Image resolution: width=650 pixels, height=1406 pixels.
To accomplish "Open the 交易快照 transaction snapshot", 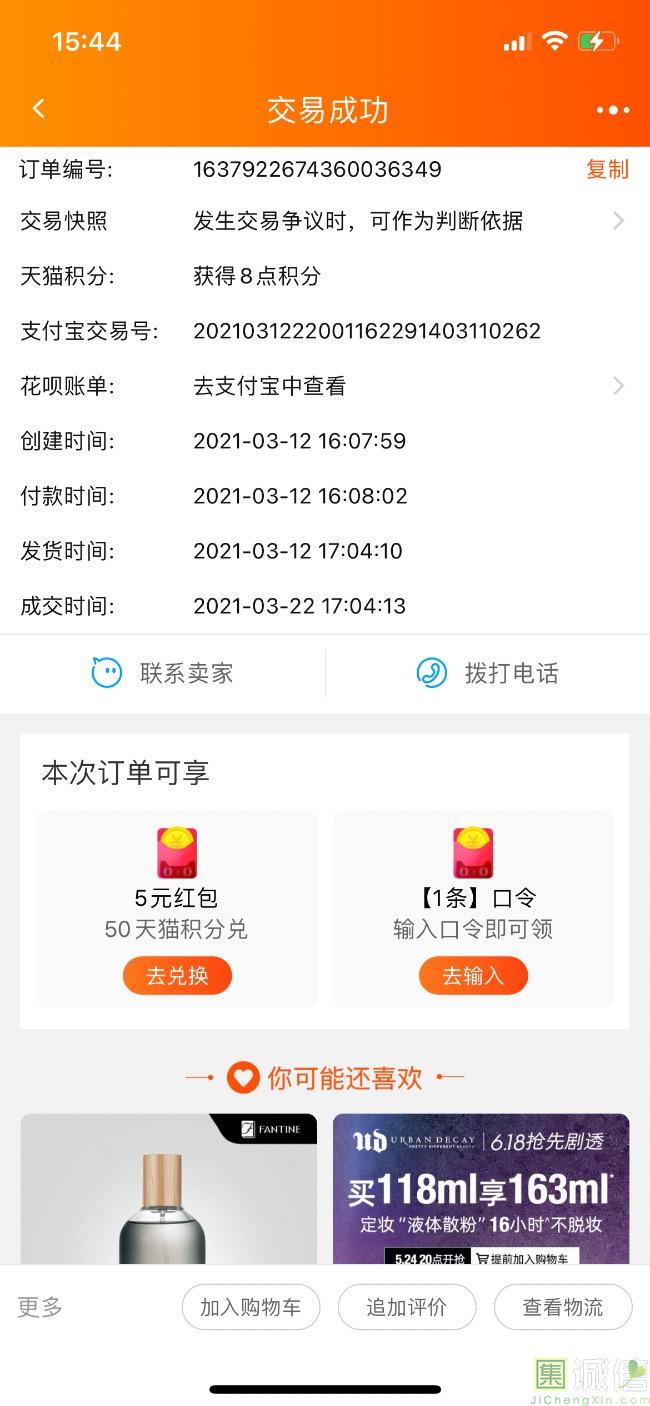I will pyautogui.click(x=324, y=221).
